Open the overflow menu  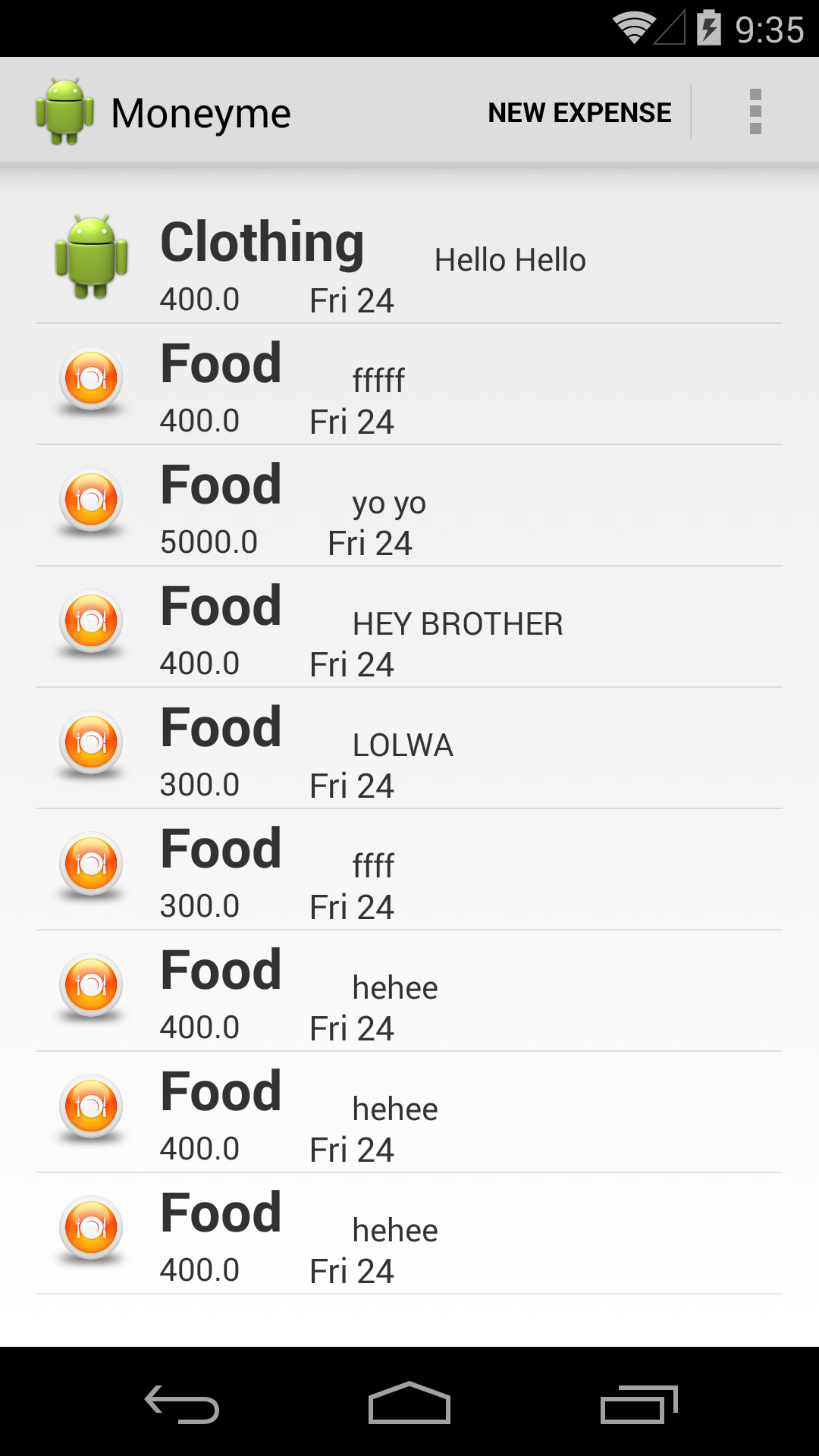click(x=755, y=112)
